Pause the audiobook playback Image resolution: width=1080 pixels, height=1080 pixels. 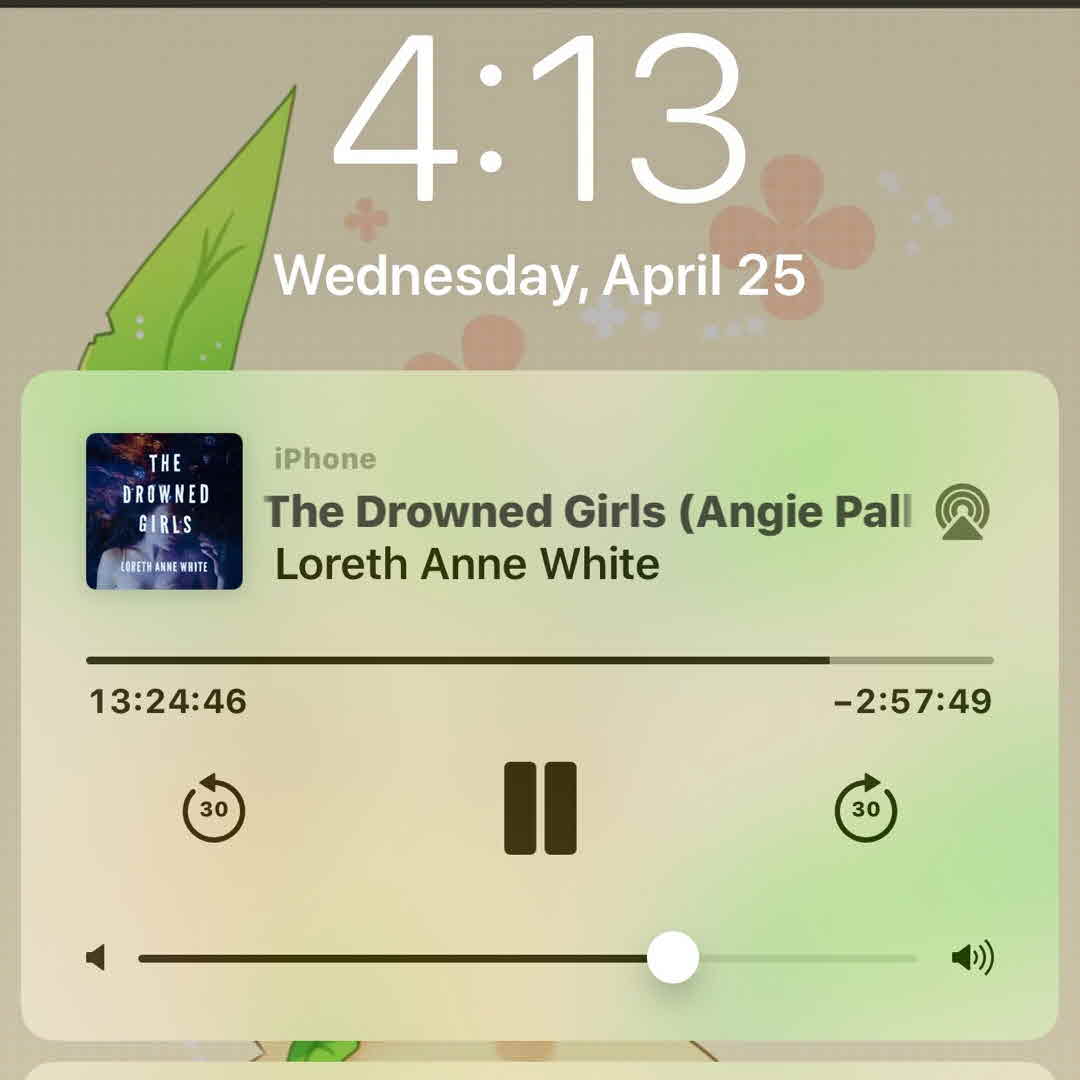(x=540, y=808)
